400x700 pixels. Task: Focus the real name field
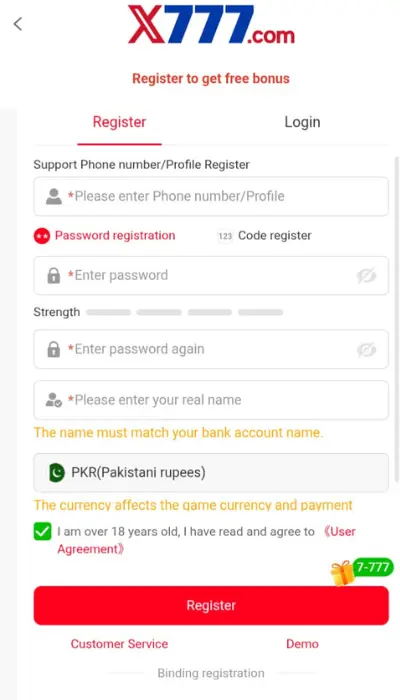pos(211,400)
